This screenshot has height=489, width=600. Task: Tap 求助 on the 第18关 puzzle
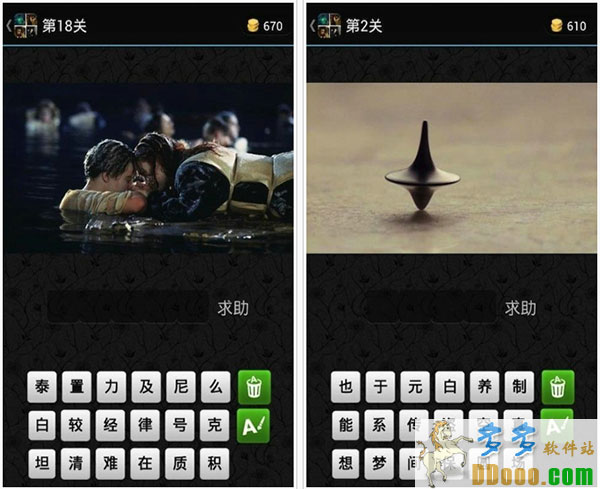(232, 308)
